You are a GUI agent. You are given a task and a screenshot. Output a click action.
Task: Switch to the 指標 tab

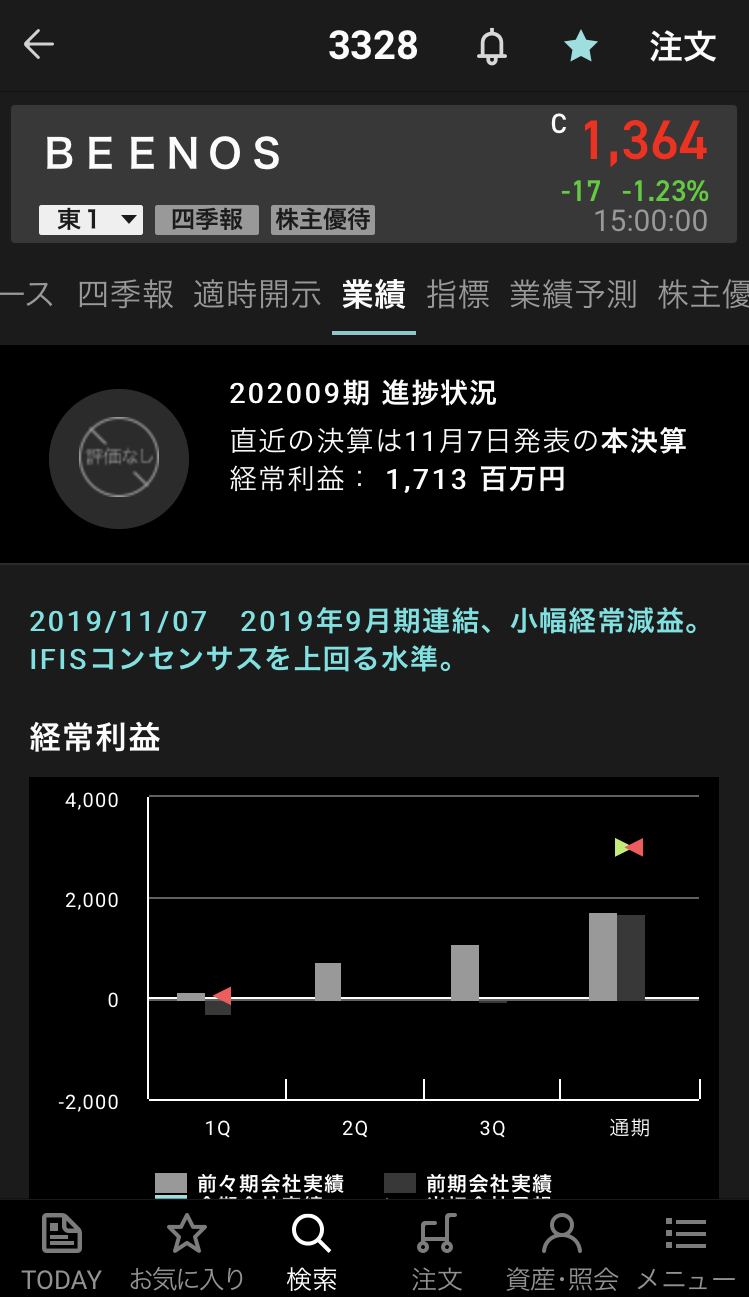click(458, 294)
